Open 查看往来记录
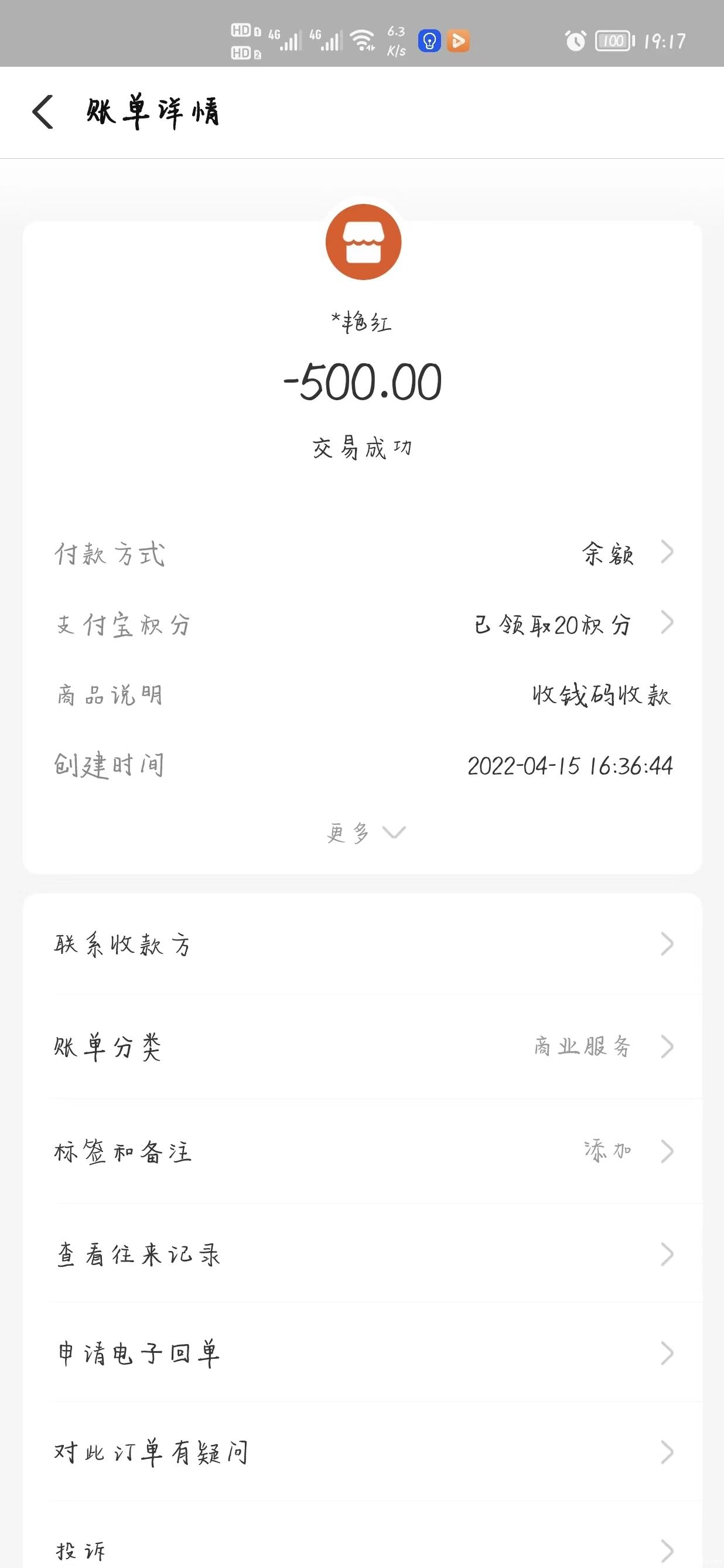This screenshot has height=1568, width=724. coord(363,1254)
